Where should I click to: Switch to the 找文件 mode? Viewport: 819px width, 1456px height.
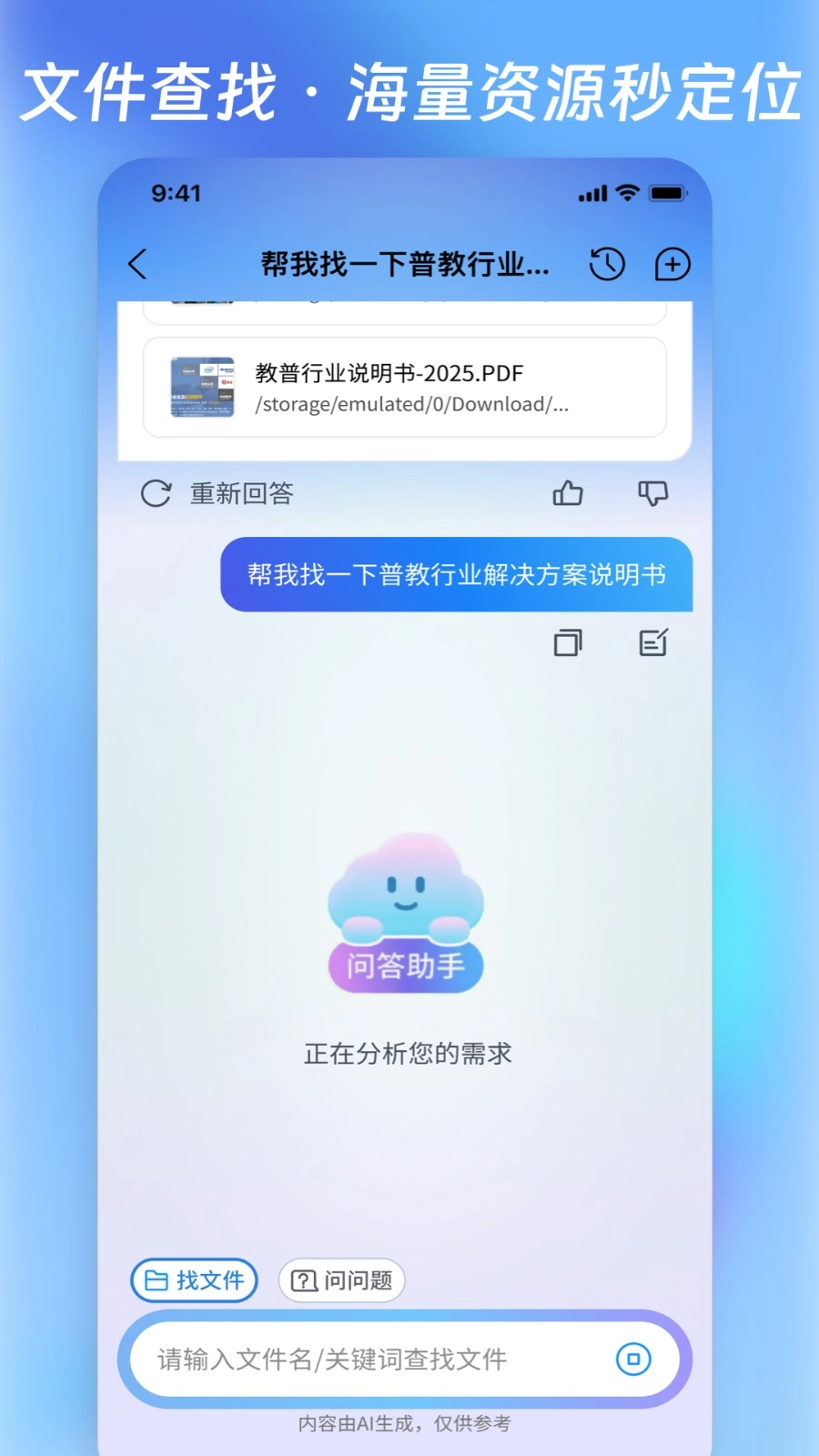coord(194,1279)
